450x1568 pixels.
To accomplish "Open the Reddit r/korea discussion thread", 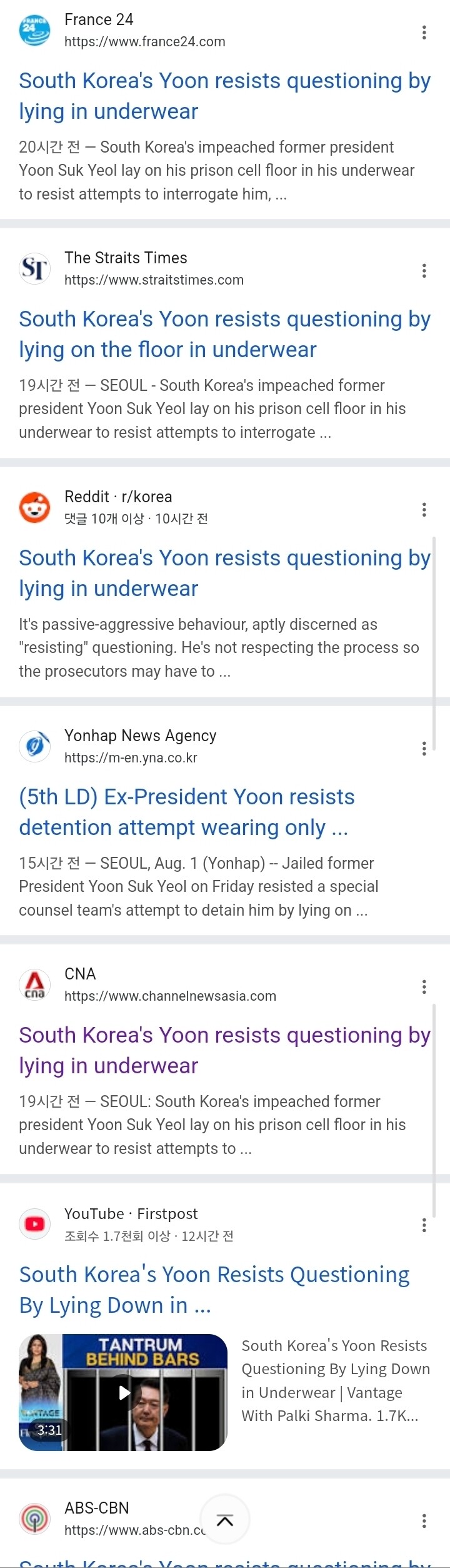I will pyautogui.click(x=224, y=573).
